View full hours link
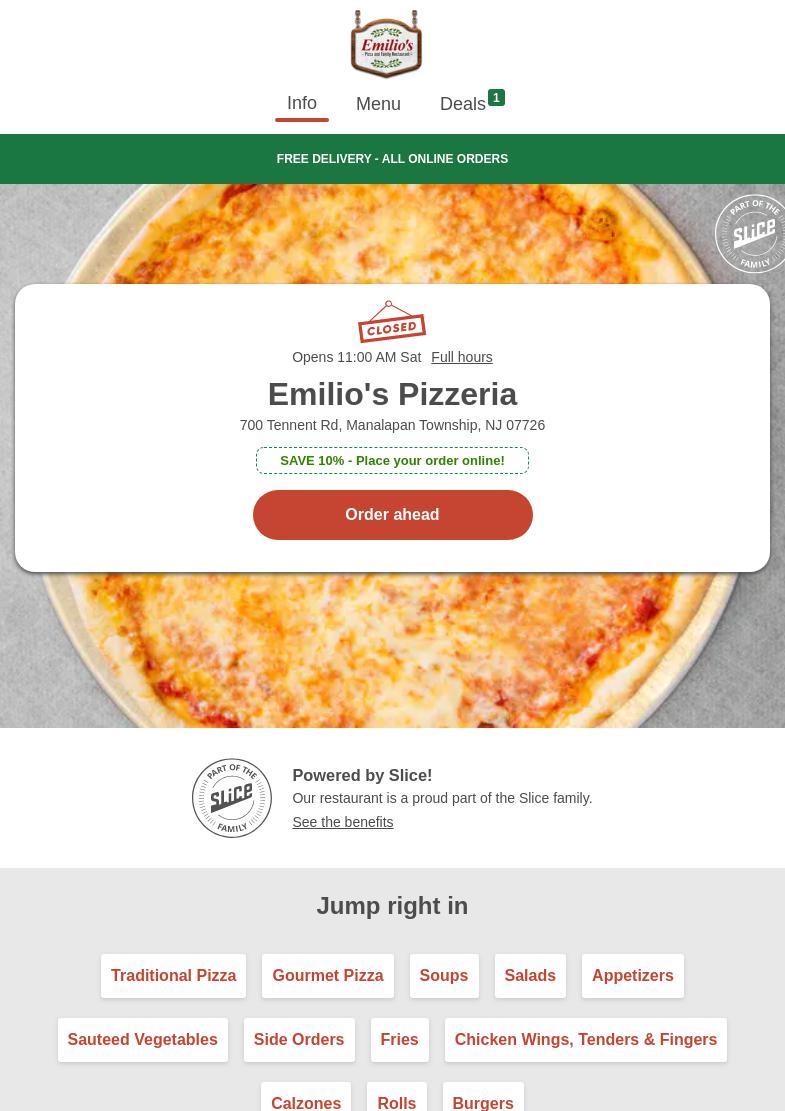This screenshot has width=785, height=1111. point(461,357)
